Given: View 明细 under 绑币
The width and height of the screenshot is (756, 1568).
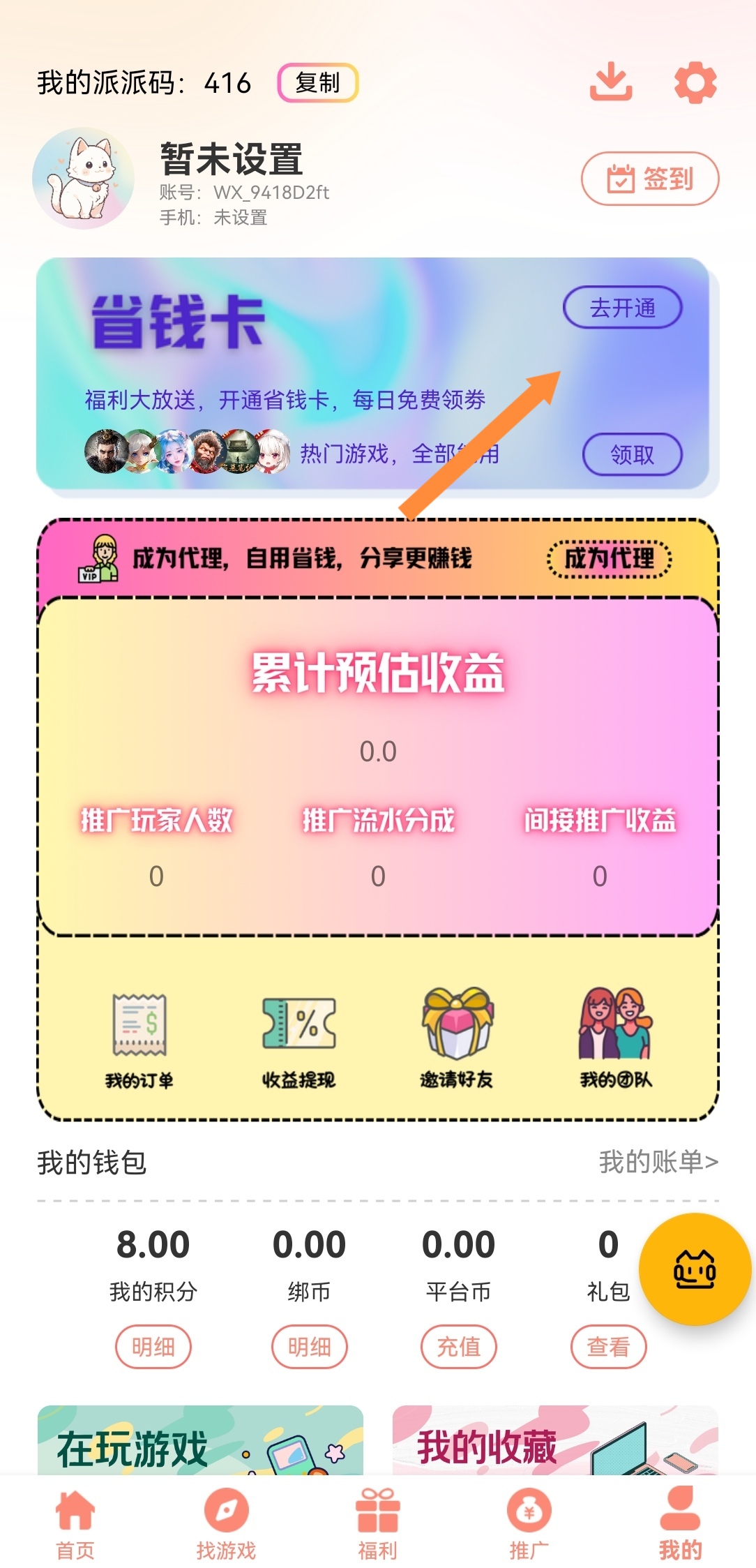Looking at the screenshot, I should tap(309, 1346).
